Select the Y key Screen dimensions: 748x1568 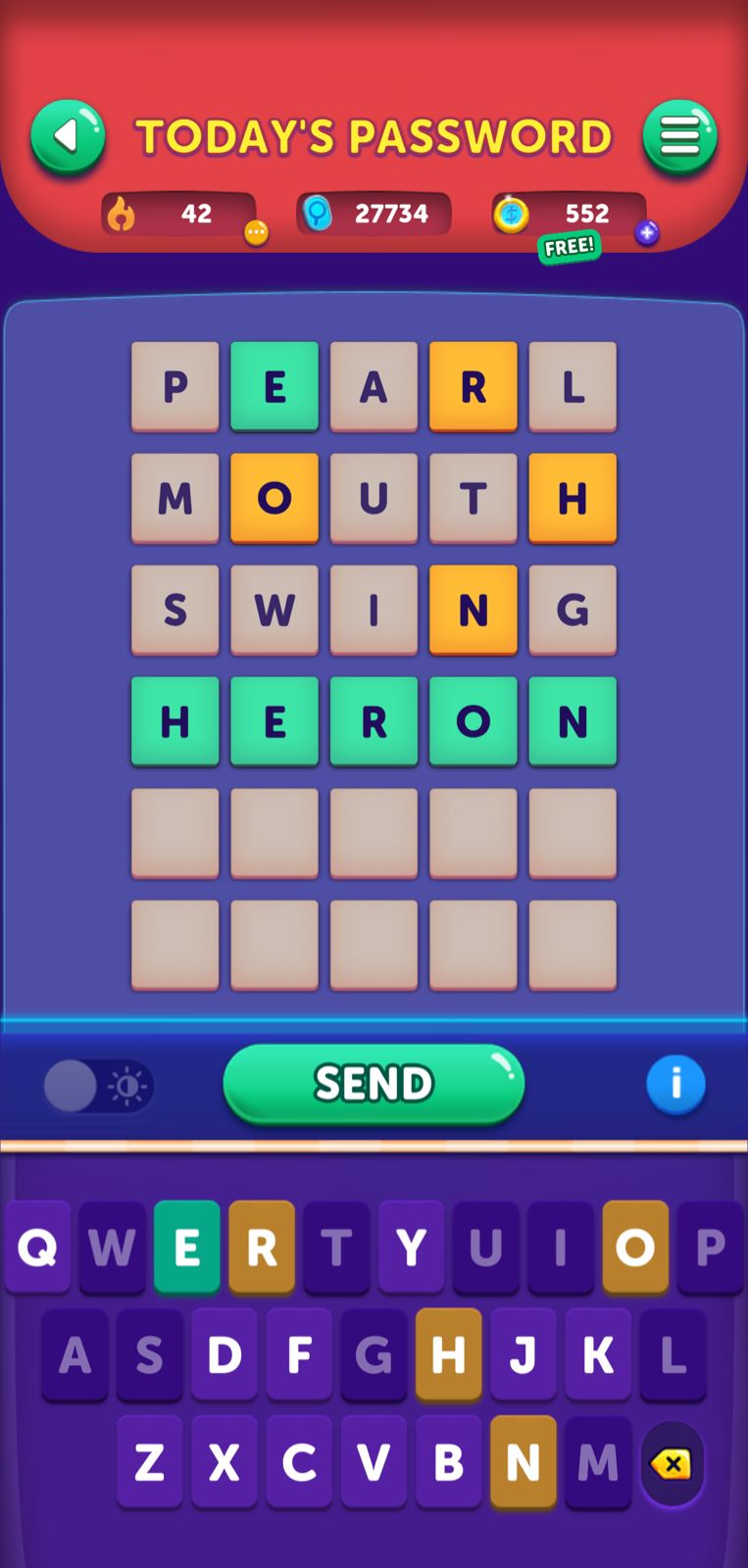[x=411, y=1248]
